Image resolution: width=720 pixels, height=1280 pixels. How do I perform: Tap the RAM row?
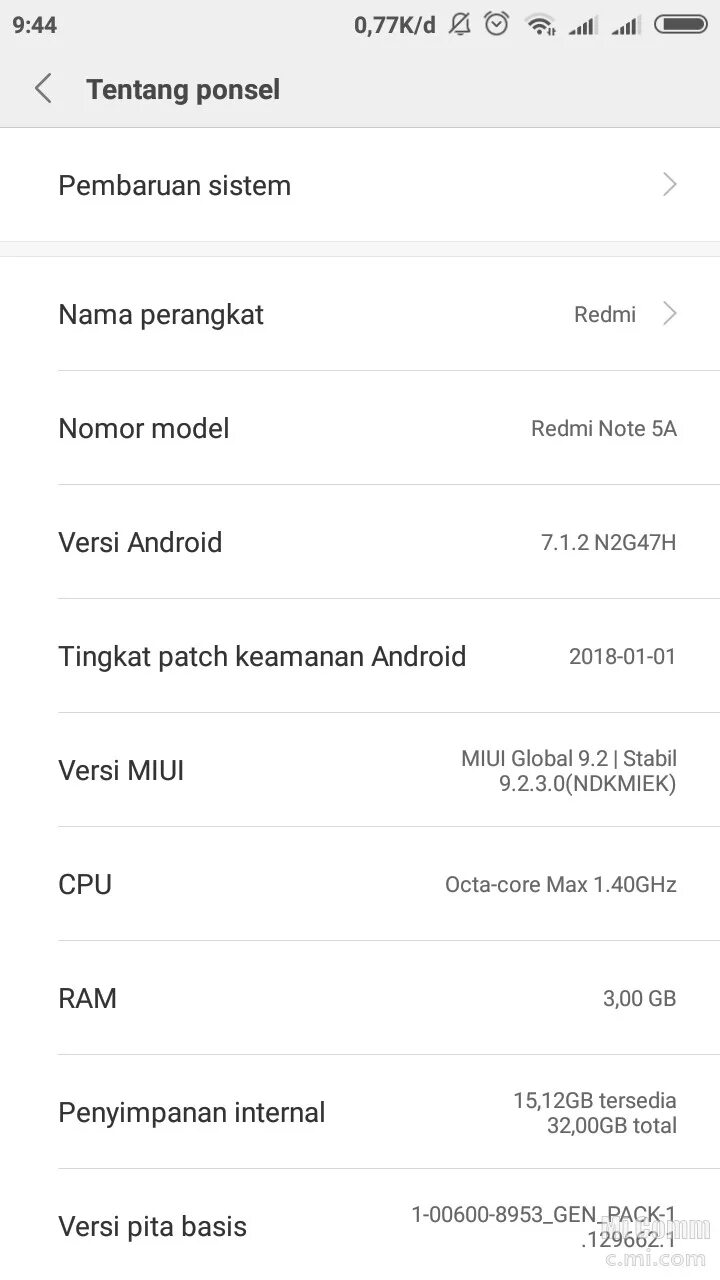(x=360, y=998)
